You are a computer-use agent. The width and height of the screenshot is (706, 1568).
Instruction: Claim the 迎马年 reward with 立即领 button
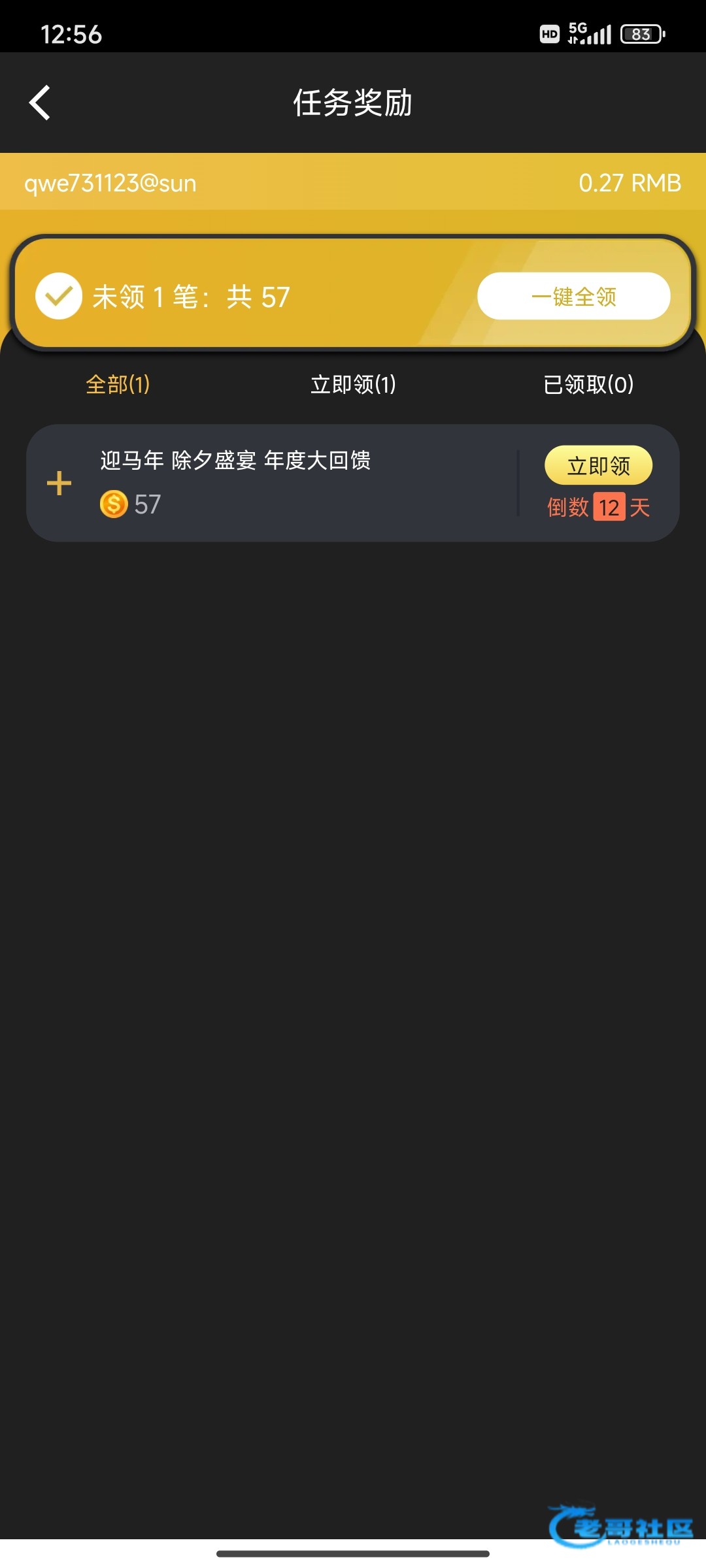598,466
